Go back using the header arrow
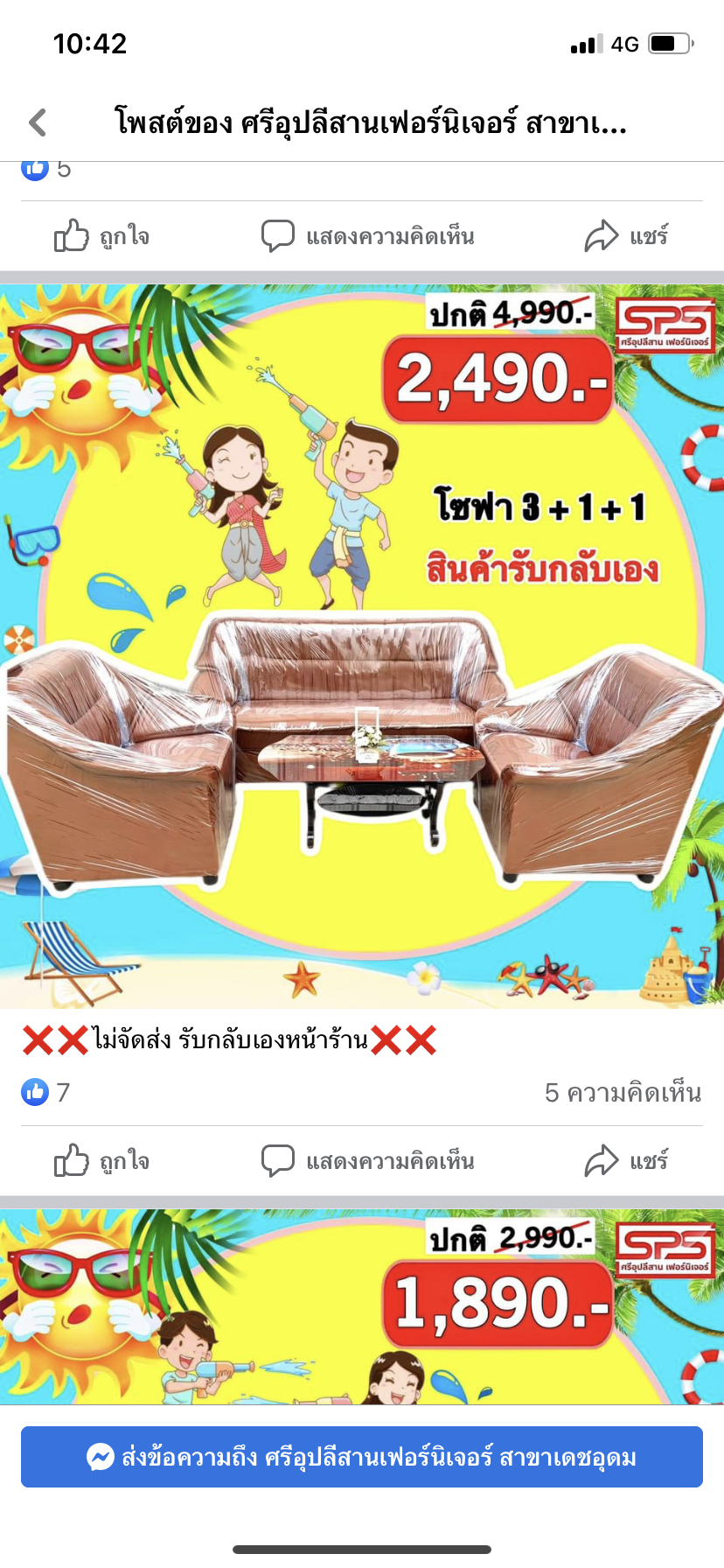Viewport: 724px width, 1568px height. [x=38, y=122]
